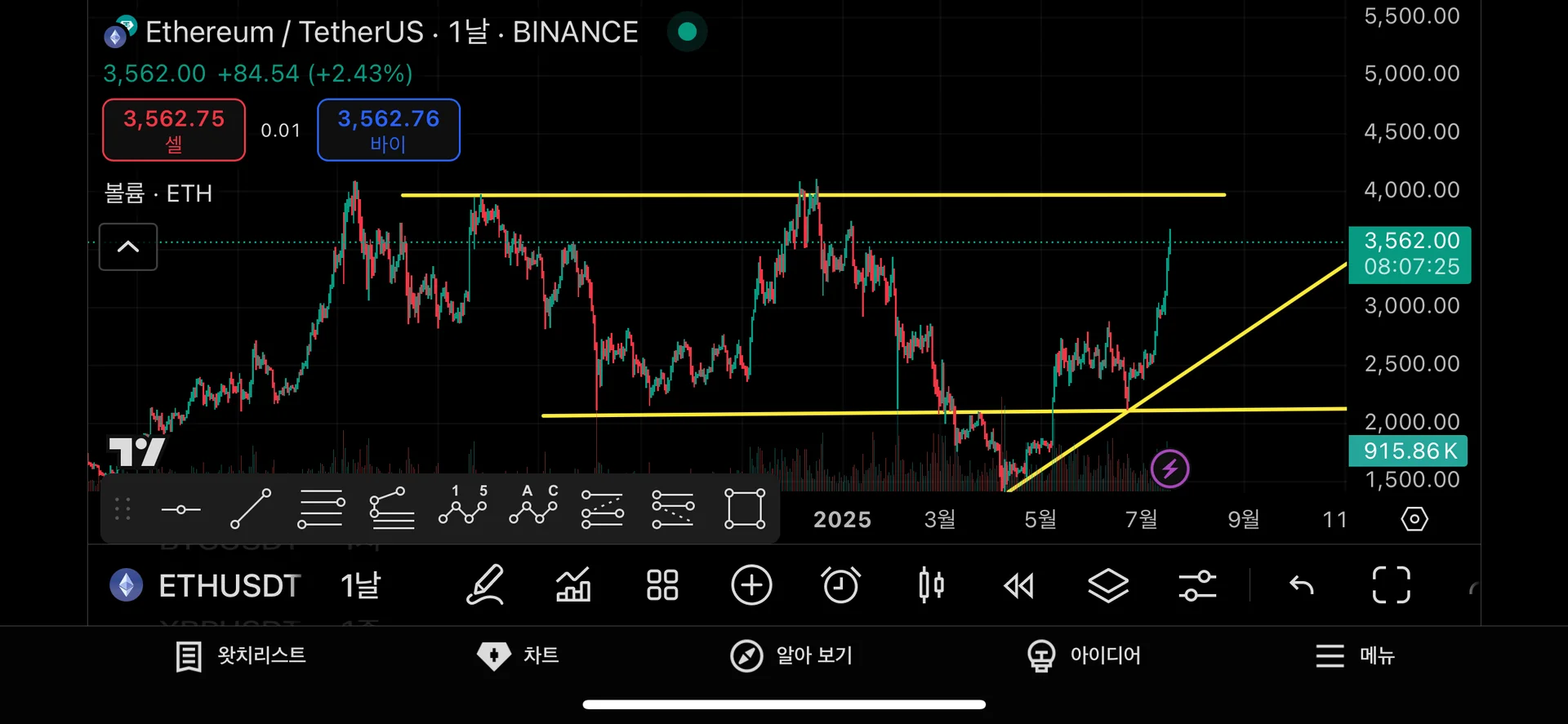
Task: Change the candlestick chart type
Action: (x=930, y=585)
